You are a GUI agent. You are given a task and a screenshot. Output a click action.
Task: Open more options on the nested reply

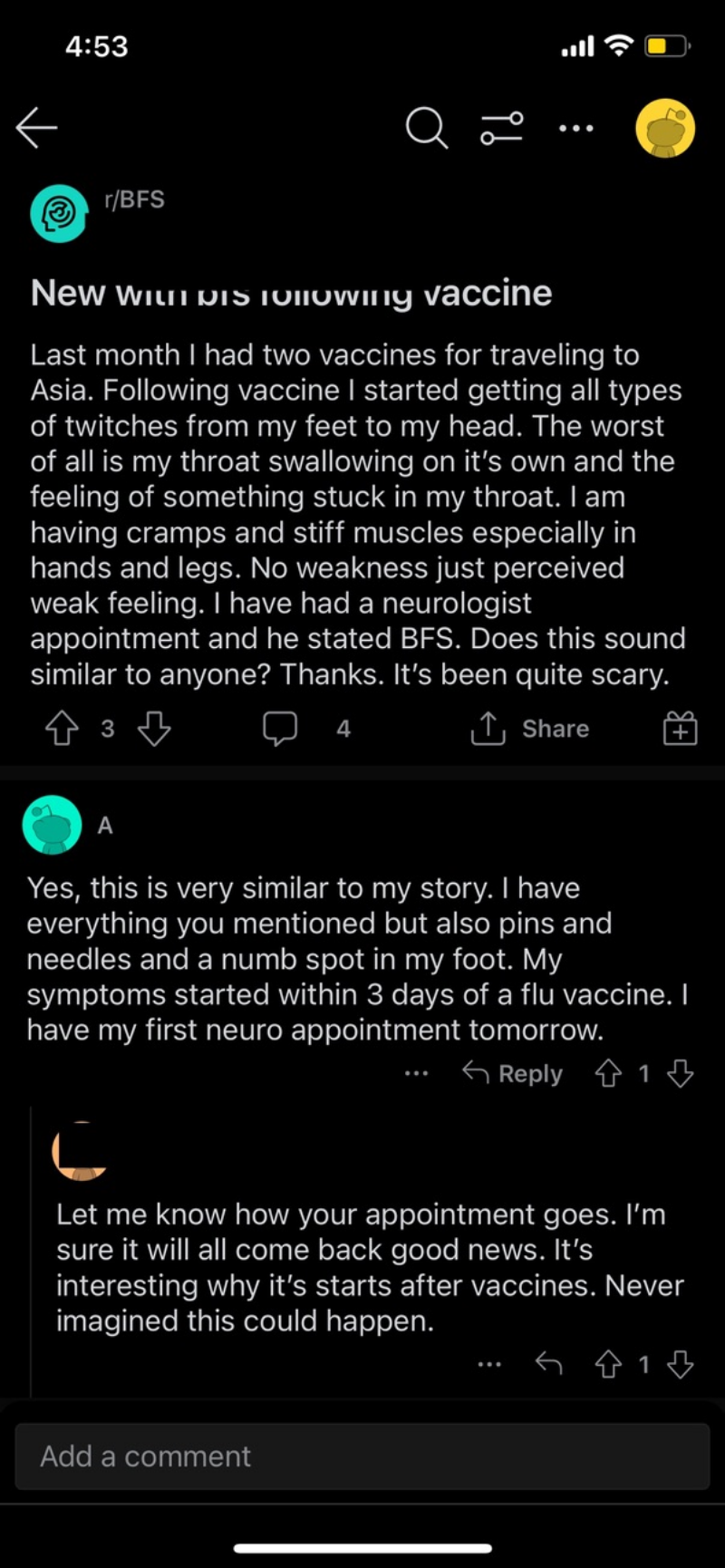489,1364
